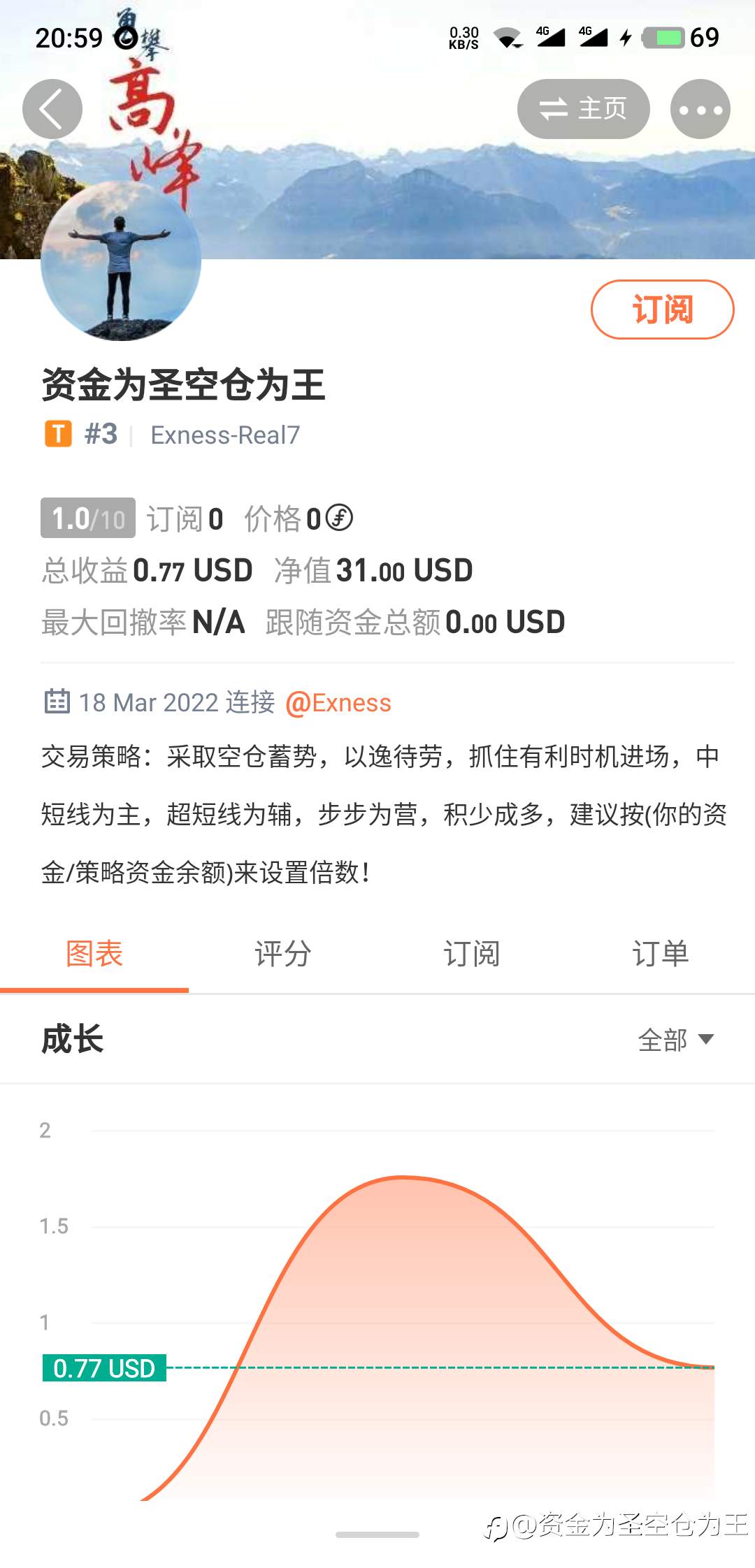Open the 订阅 tab in the tab bar
Viewport: 755px width, 1568px height.
(x=472, y=954)
